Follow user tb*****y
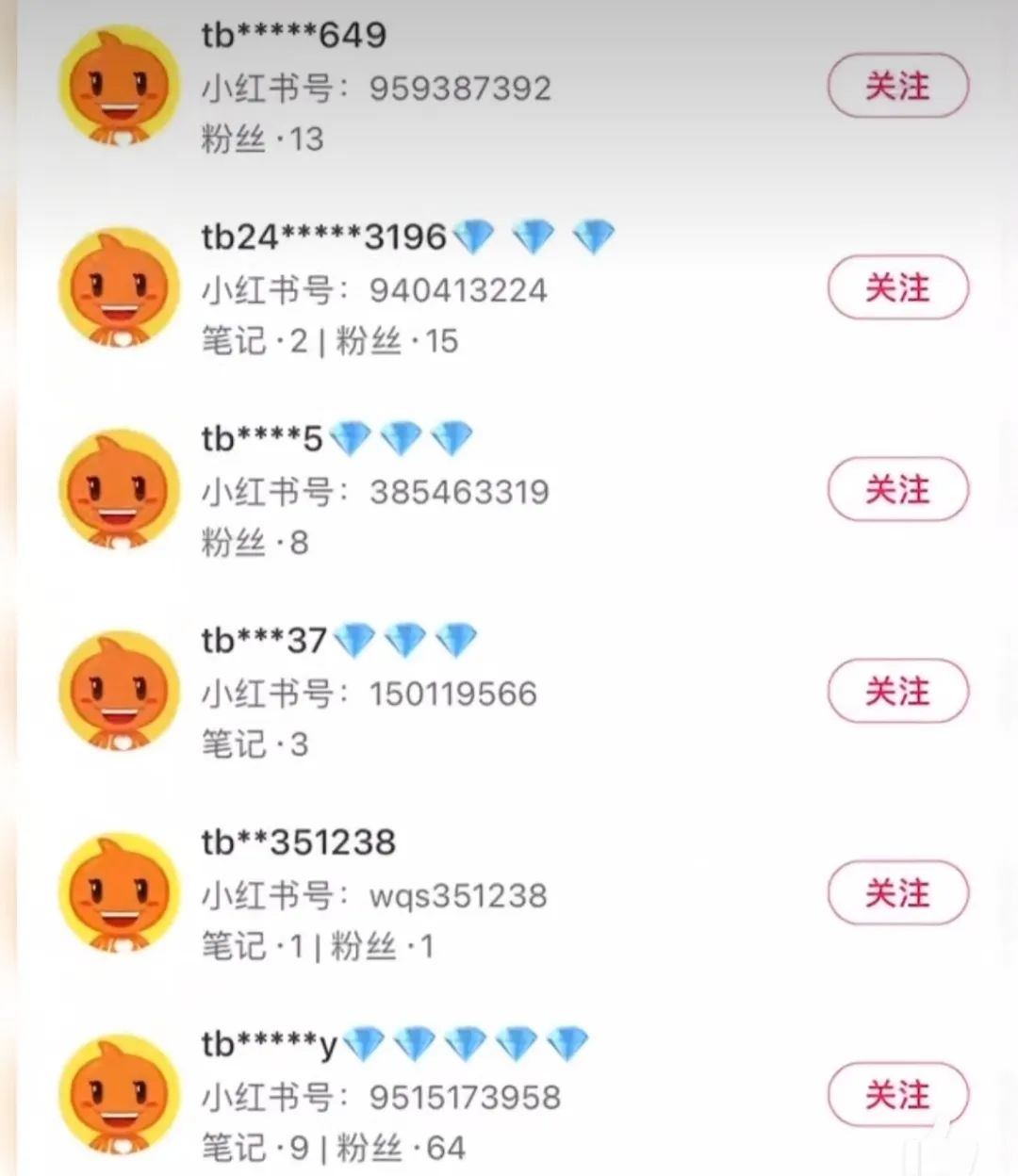The height and width of the screenshot is (1176, 1018). tap(896, 1096)
